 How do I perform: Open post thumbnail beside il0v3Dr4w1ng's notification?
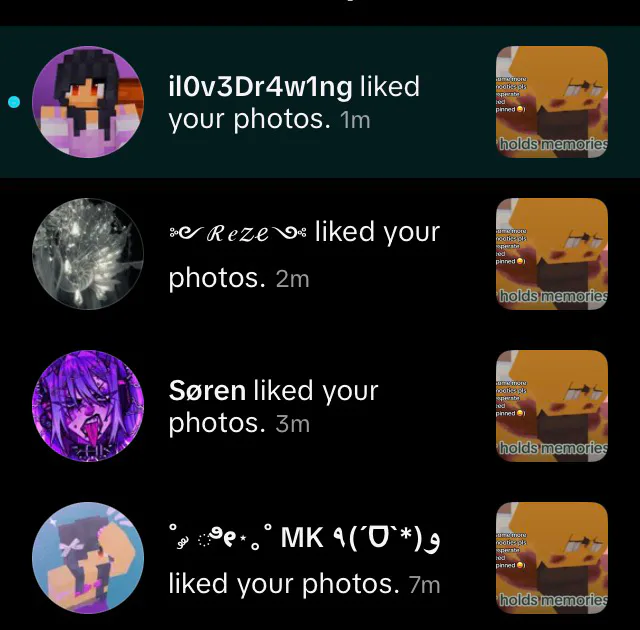click(552, 102)
